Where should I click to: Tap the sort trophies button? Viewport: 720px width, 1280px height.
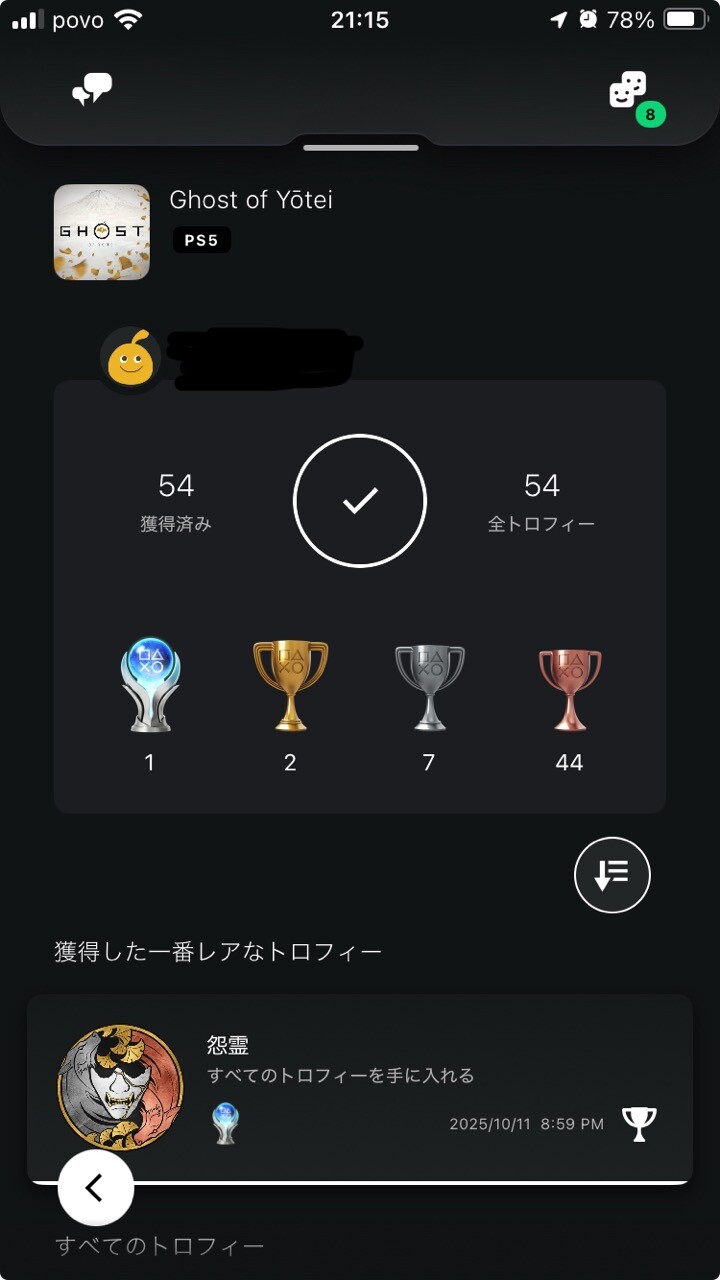[x=612, y=875]
